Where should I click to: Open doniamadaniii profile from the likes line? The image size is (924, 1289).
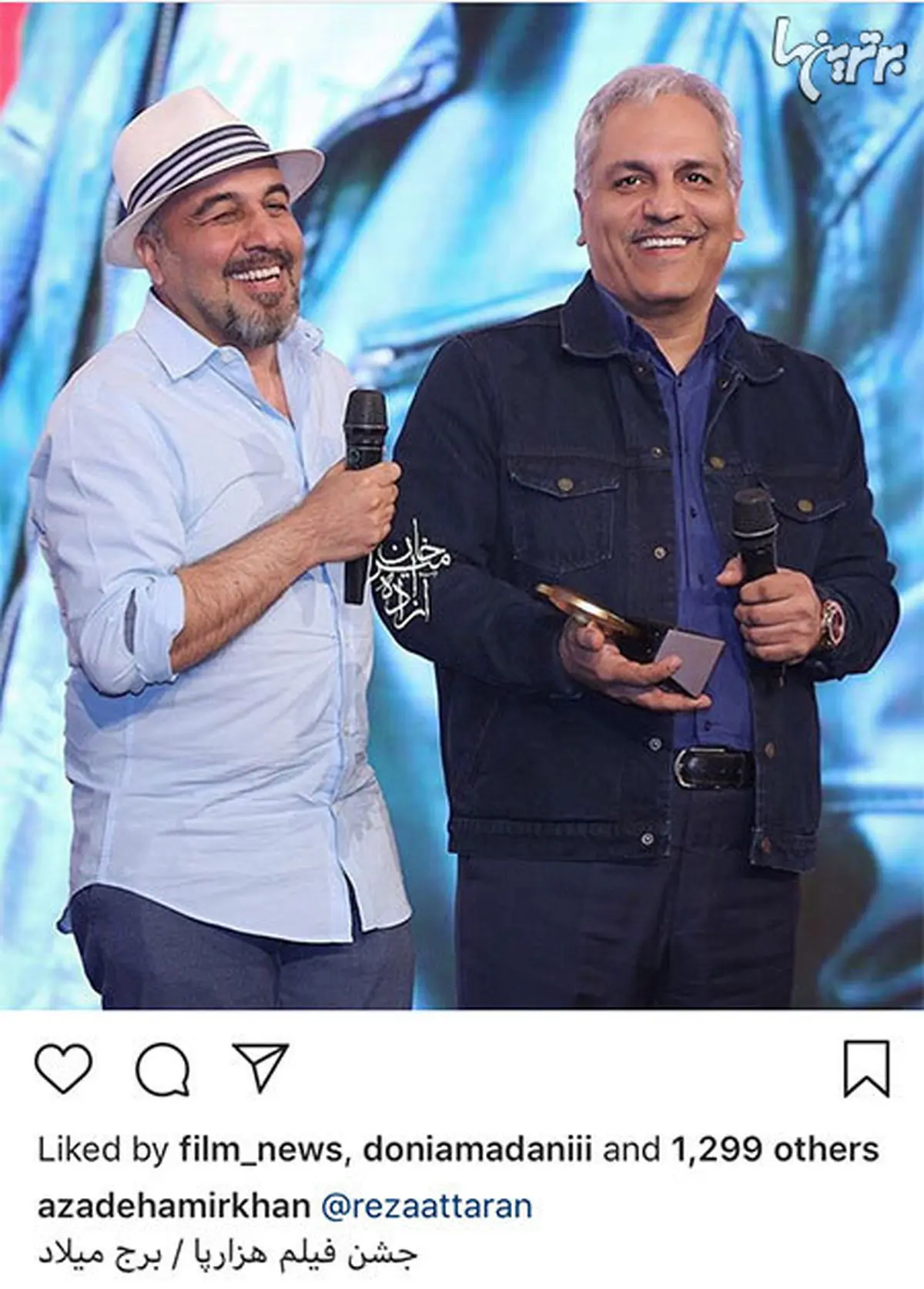(477, 1150)
